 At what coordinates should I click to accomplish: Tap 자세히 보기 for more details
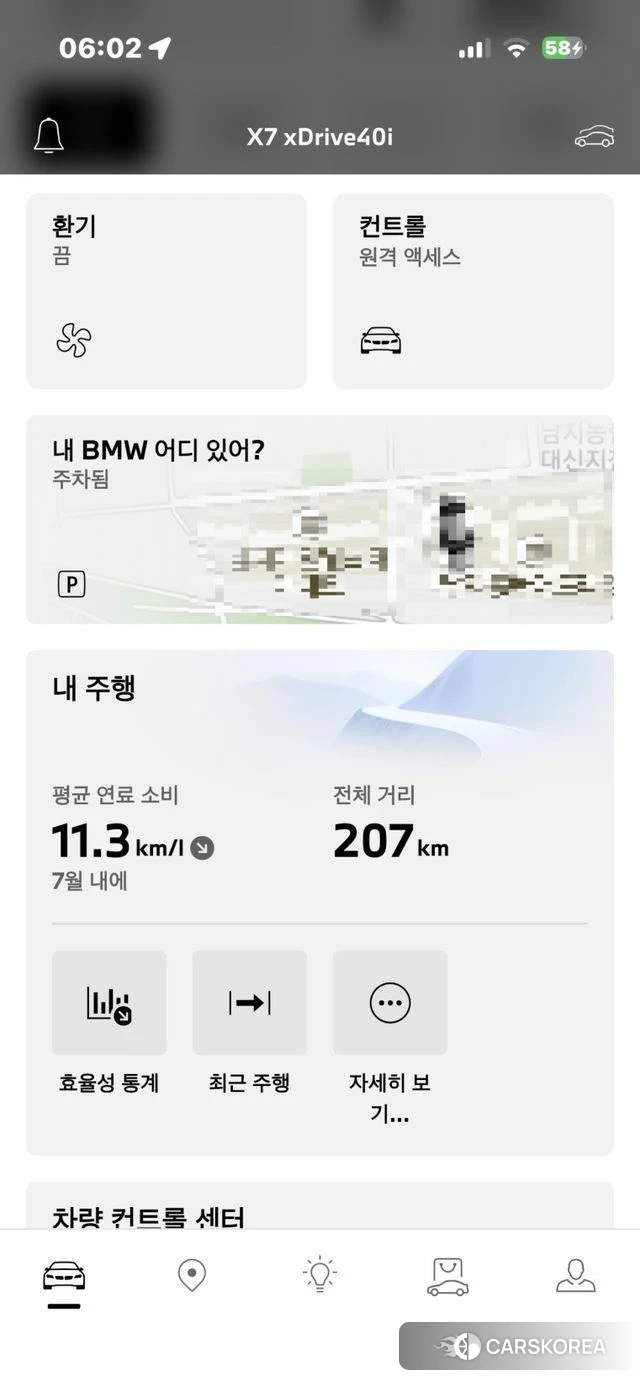[390, 1002]
